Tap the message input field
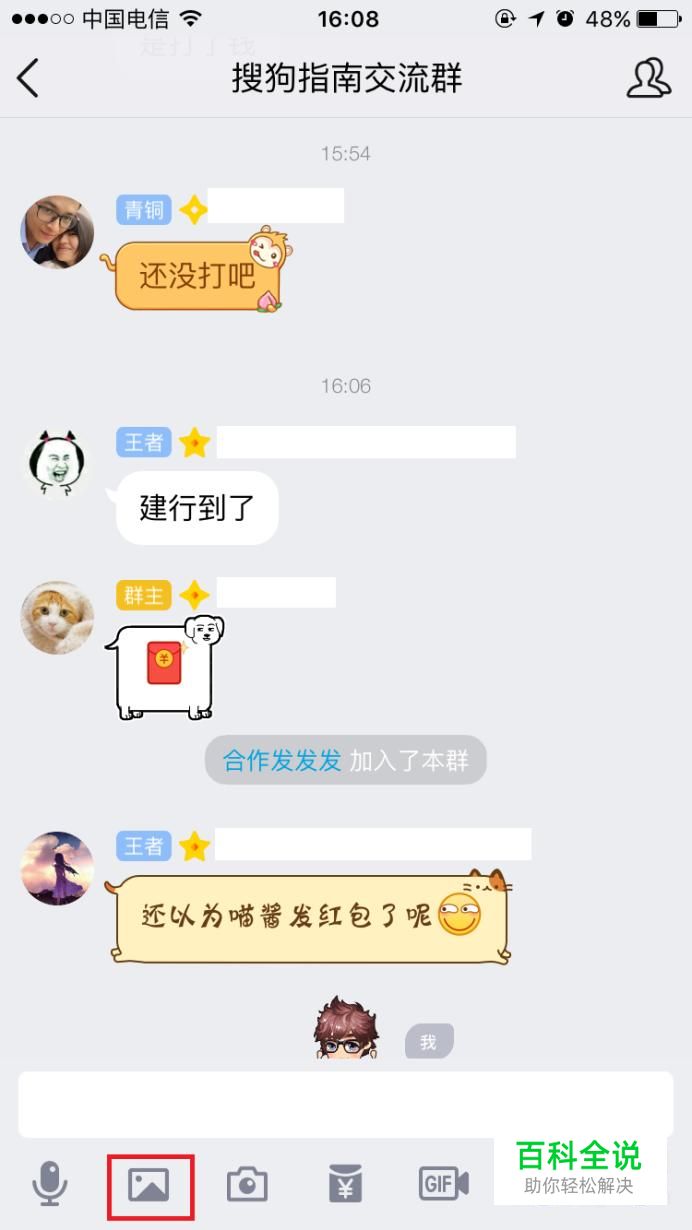The image size is (692, 1230). (x=345, y=1104)
